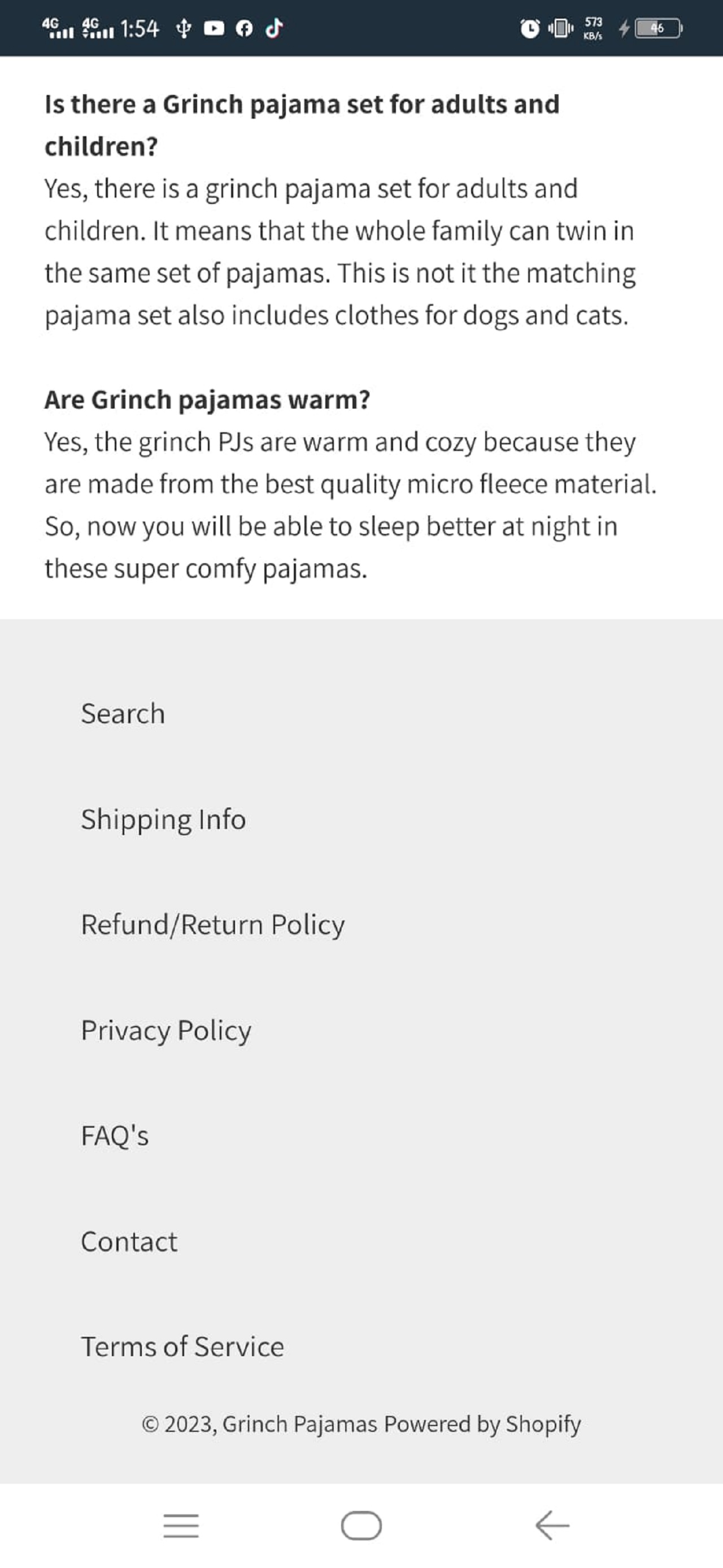The height and width of the screenshot is (1568, 723).
Task: Tap the Grinch Pajamas copyright link
Action: pyautogui.click(x=299, y=1425)
